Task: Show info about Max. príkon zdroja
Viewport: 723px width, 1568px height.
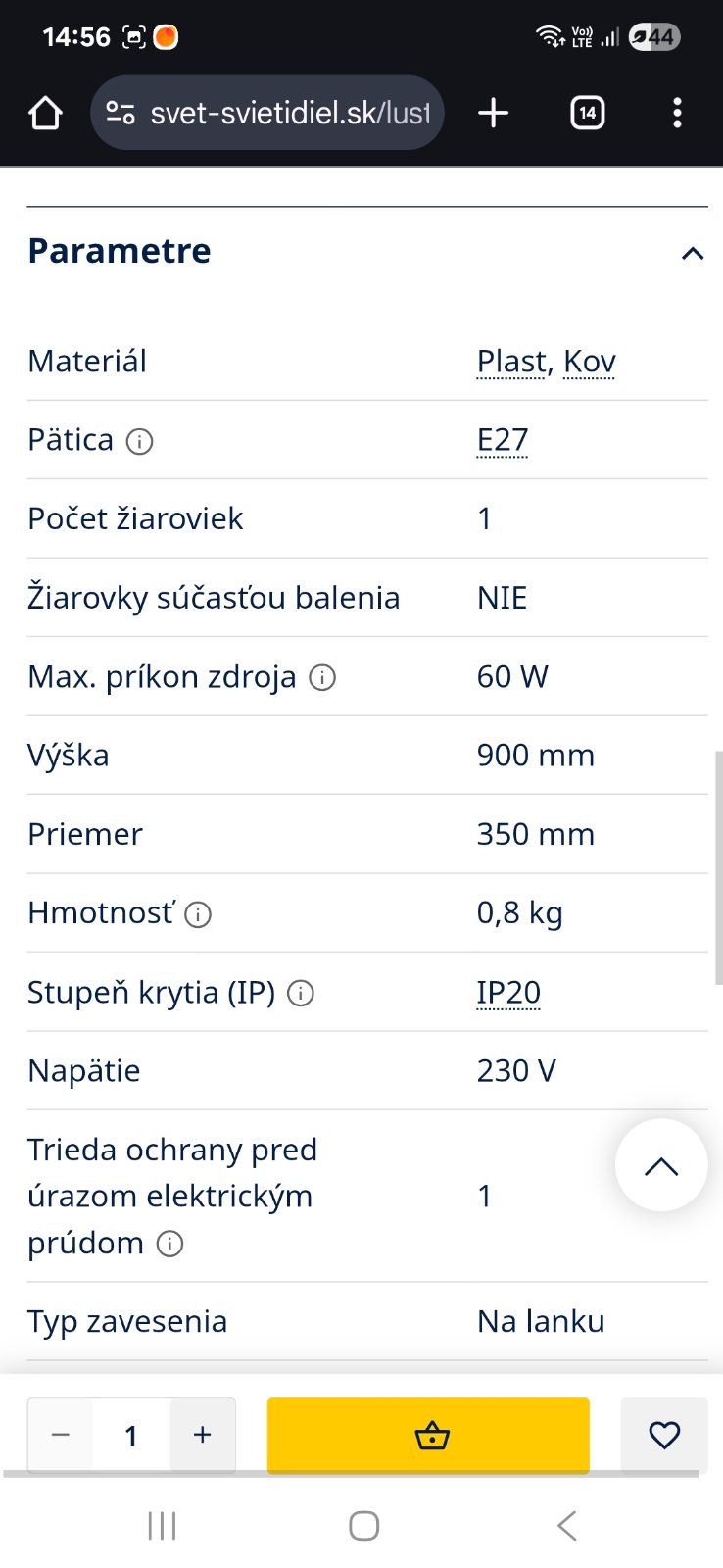Action: click(322, 677)
